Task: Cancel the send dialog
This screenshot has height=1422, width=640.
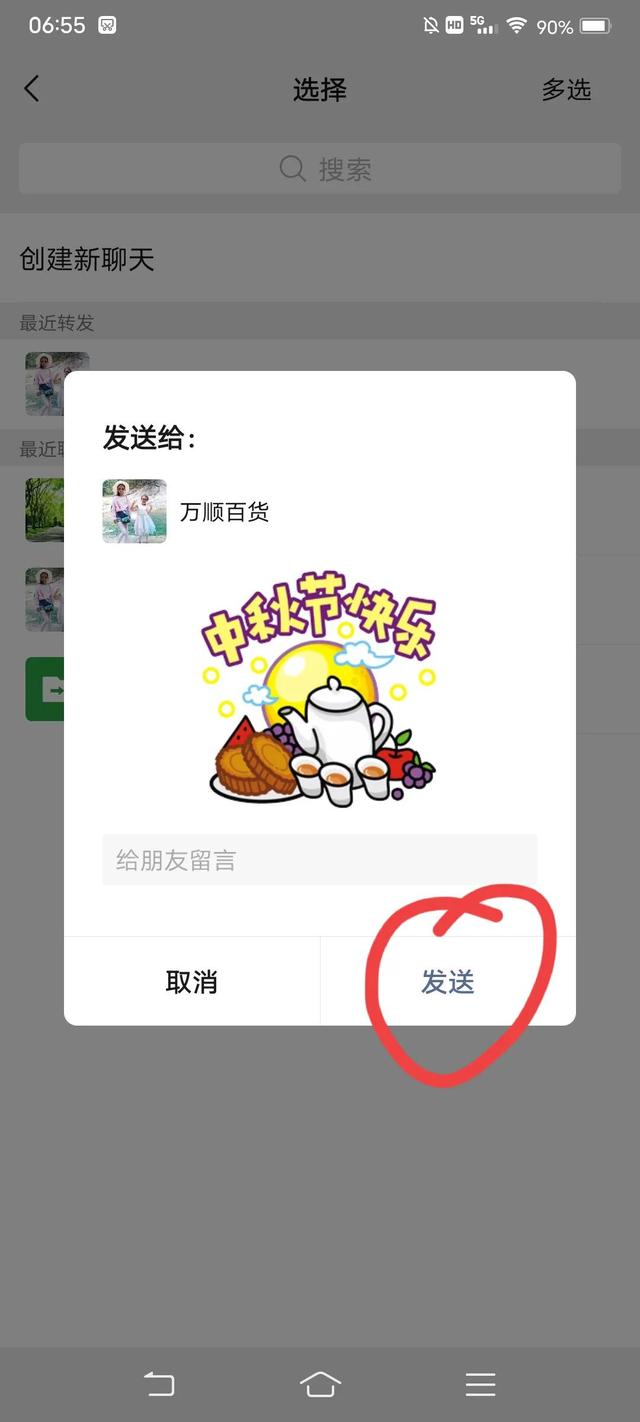Action: 191,982
